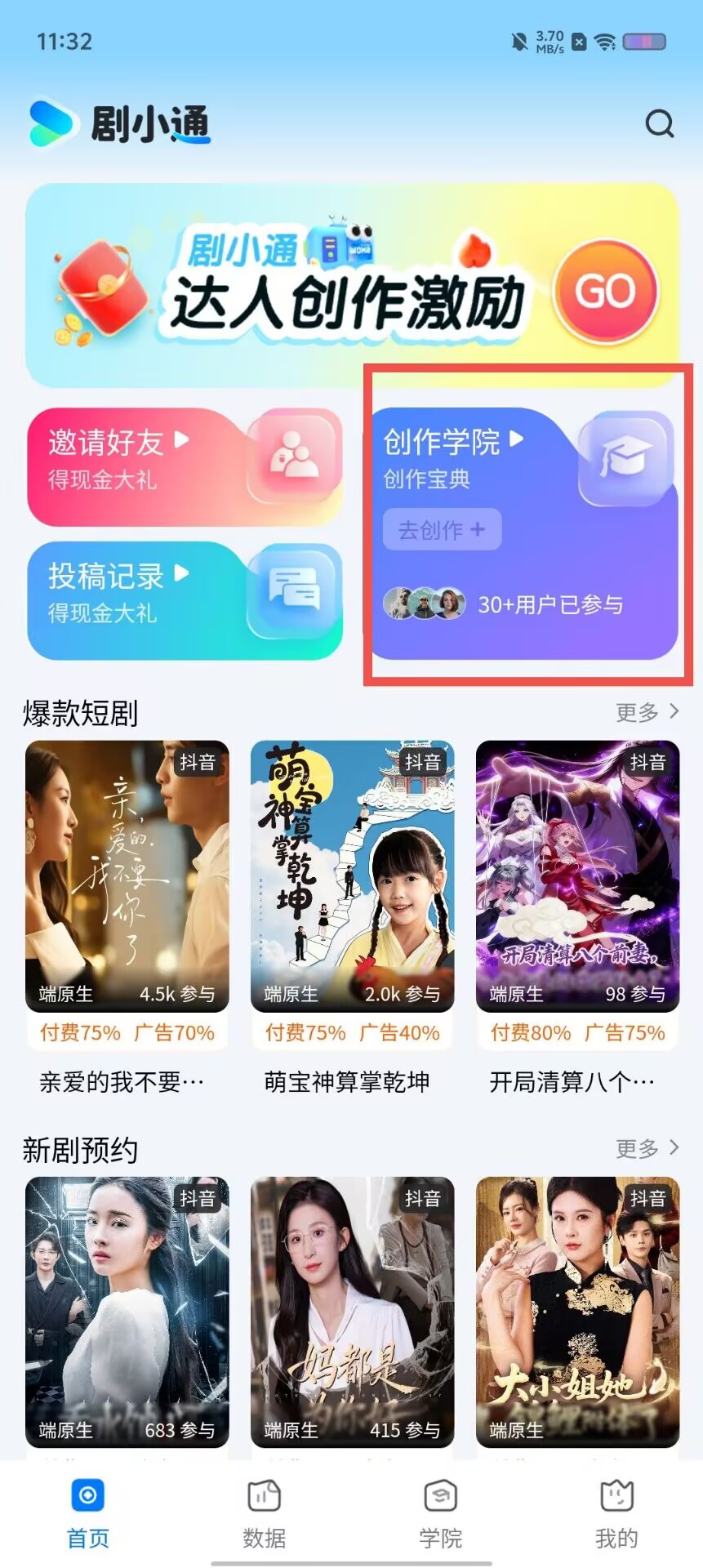Open the drama 开局清算八个前妻
This screenshot has height=1568, width=703.
point(577,875)
